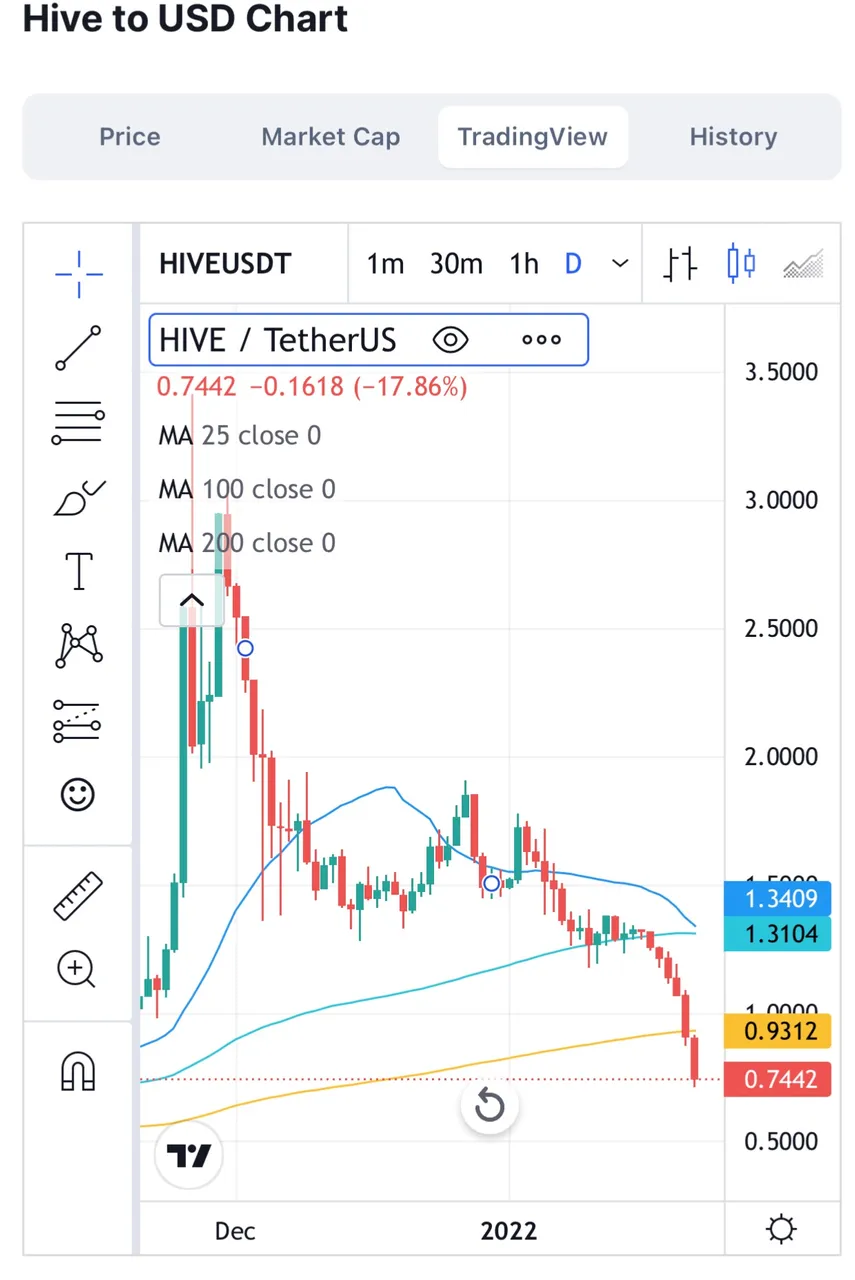Toggle HIVE / TetherUS visibility eye
Screen dimensions: 855x1280
coord(450,340)
